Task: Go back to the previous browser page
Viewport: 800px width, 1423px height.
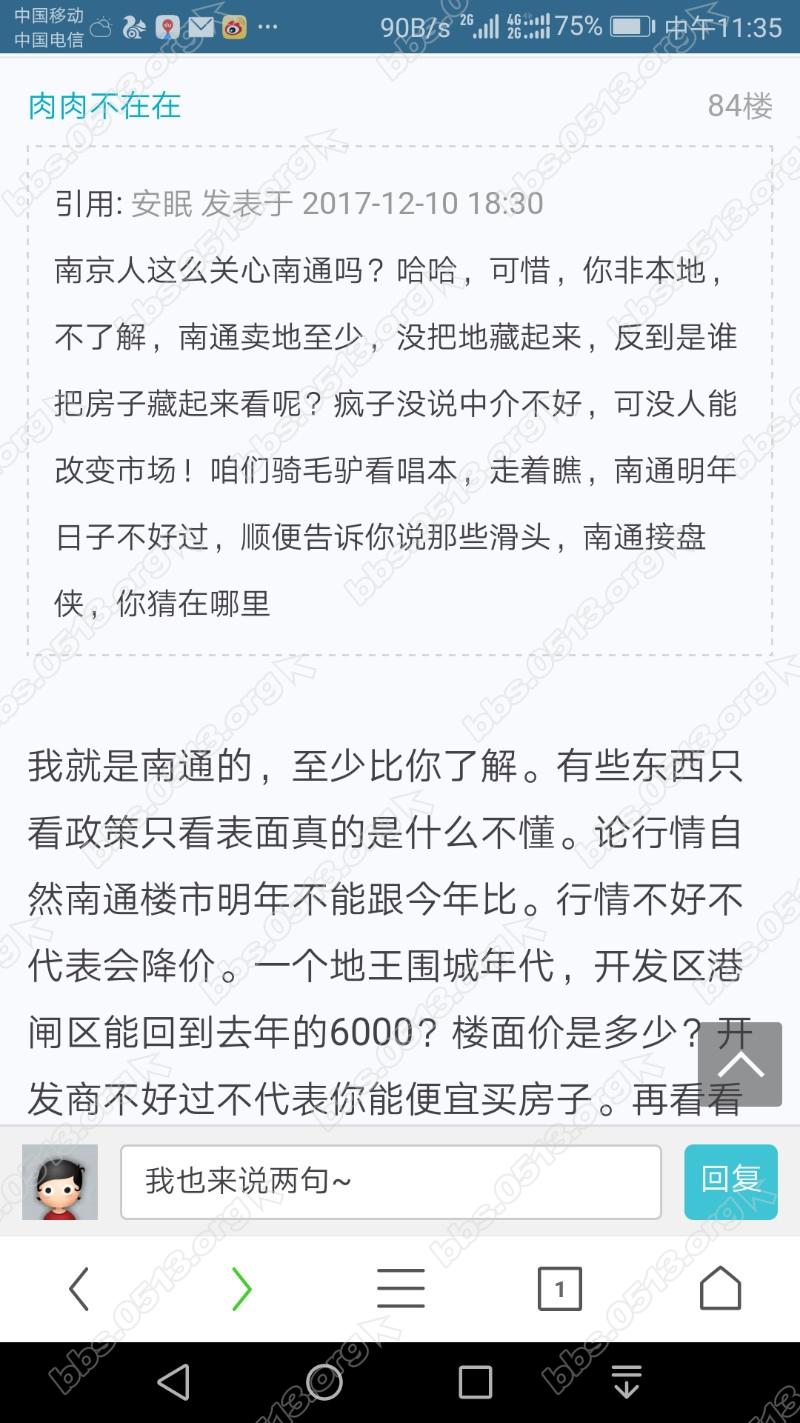Action: 79,1289
